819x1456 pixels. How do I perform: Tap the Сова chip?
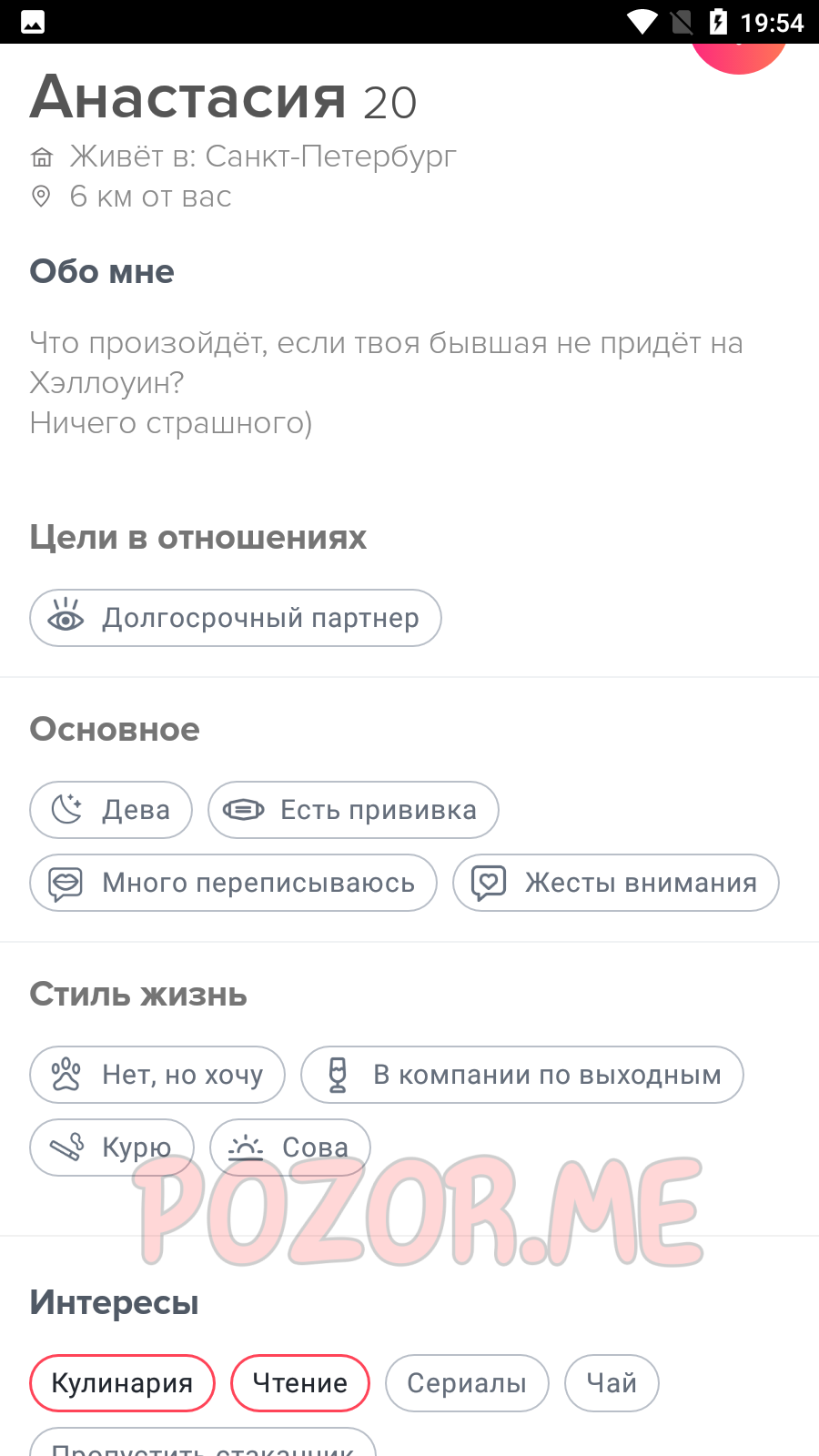click(290, 1148)
